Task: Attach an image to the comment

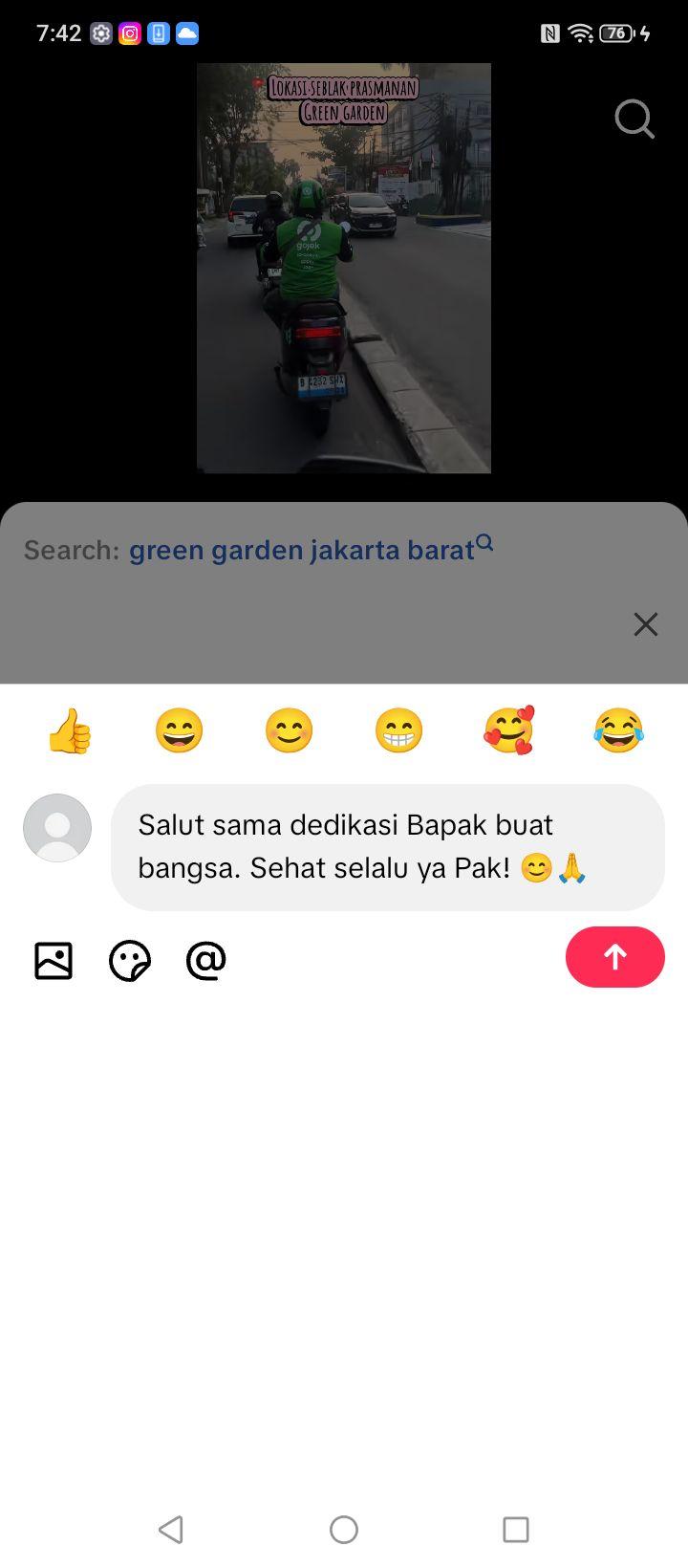Action: [x=54, y=961]
